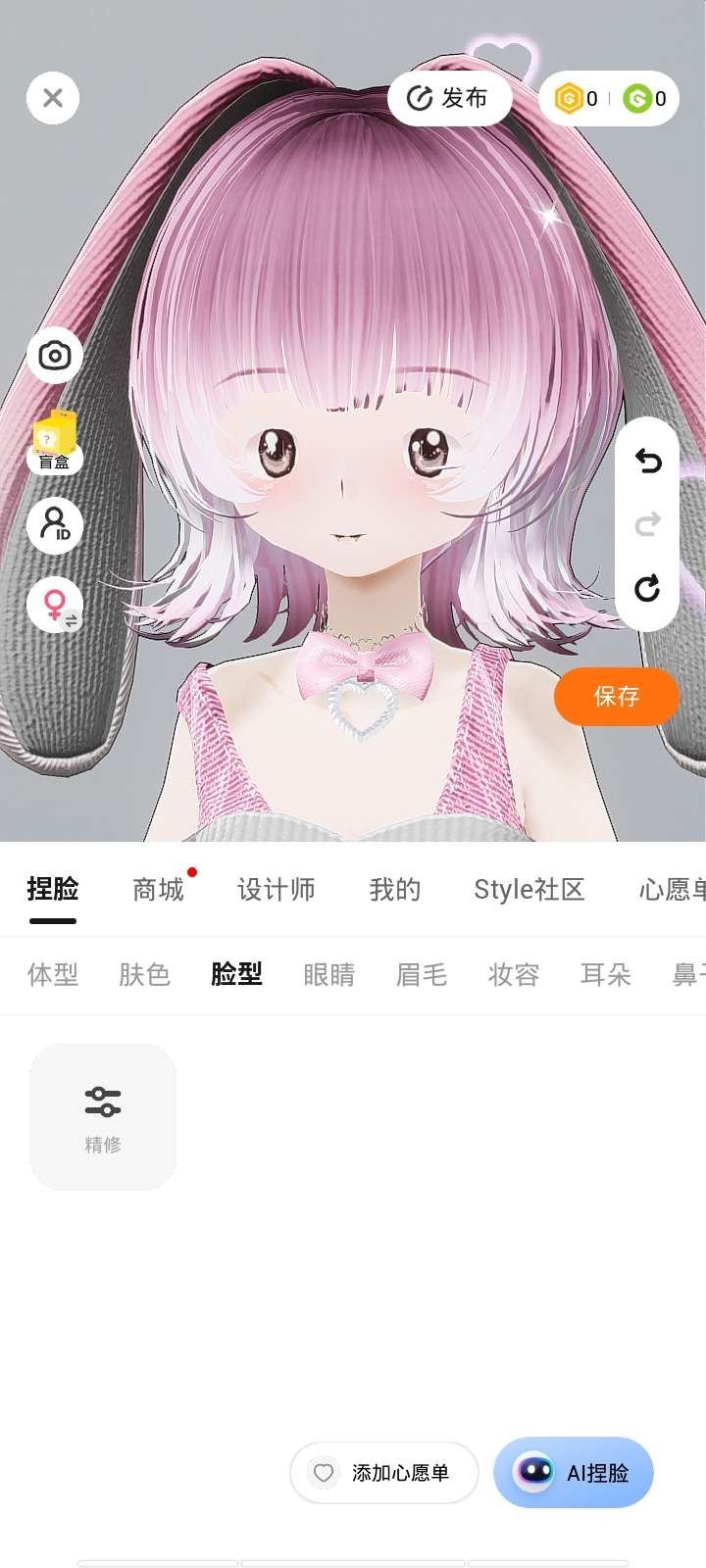
Task: Open the 我的 tab
Action: 394,889
